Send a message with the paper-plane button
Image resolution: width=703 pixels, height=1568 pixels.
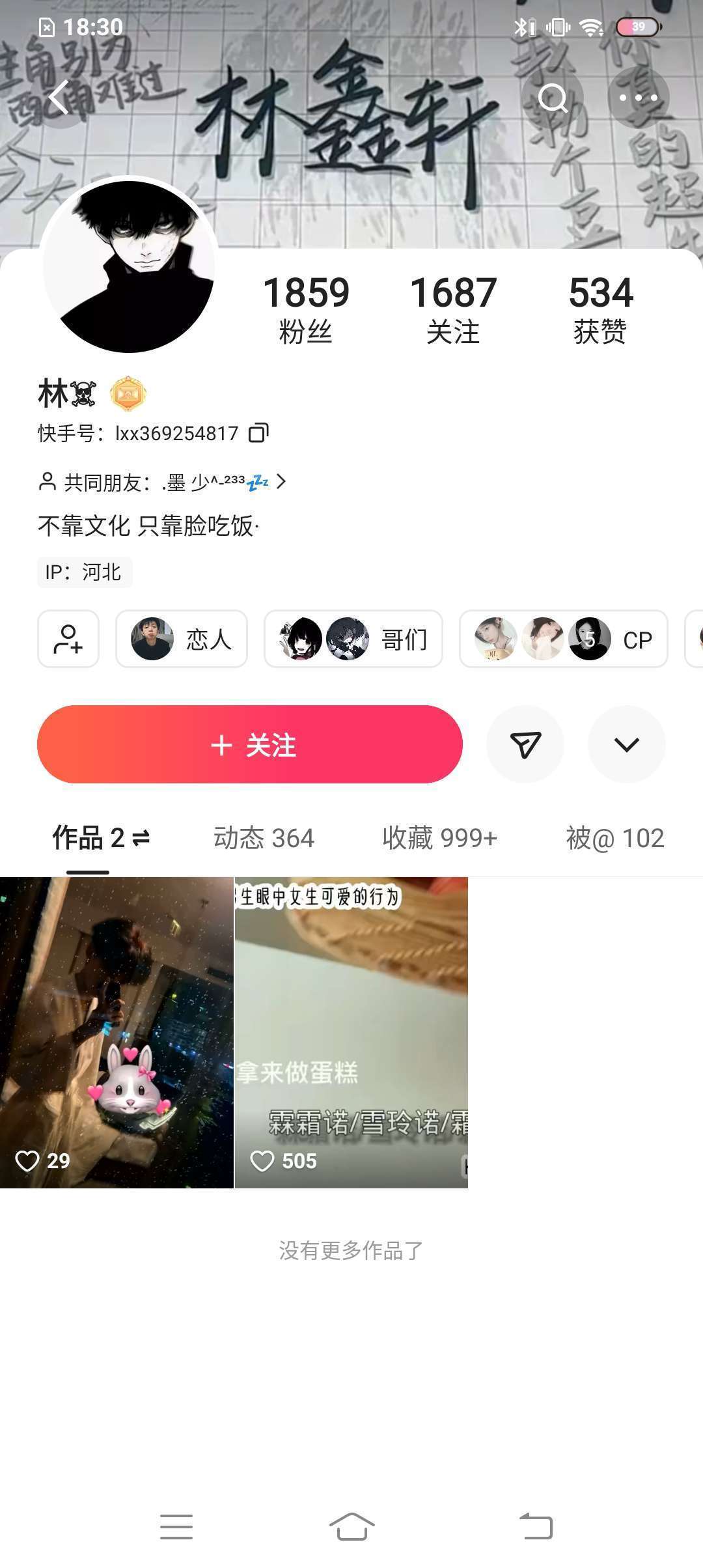click(x=525, y=744)
